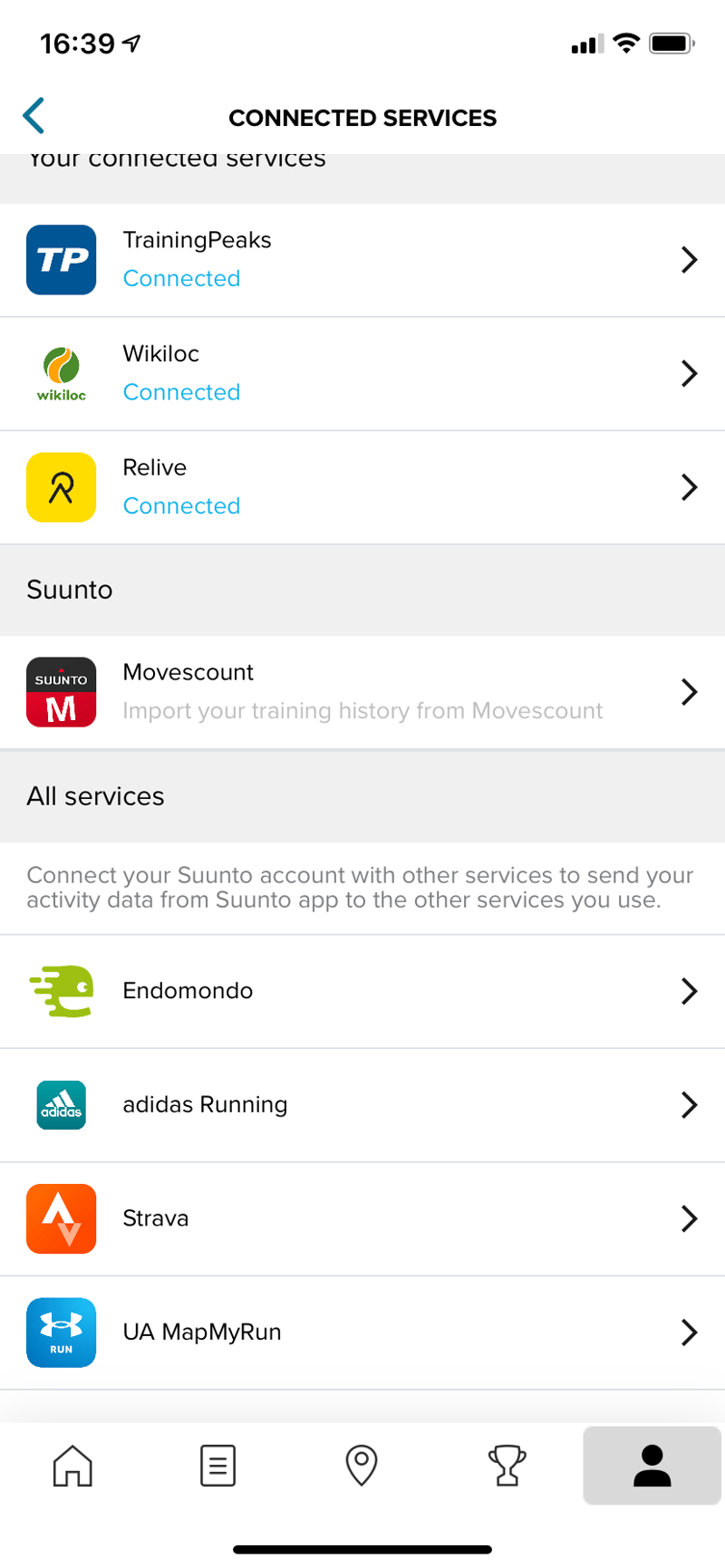Open Wikiloc connection details
The height and width of the screenshot is (1568, 725).
coord(362,373)
